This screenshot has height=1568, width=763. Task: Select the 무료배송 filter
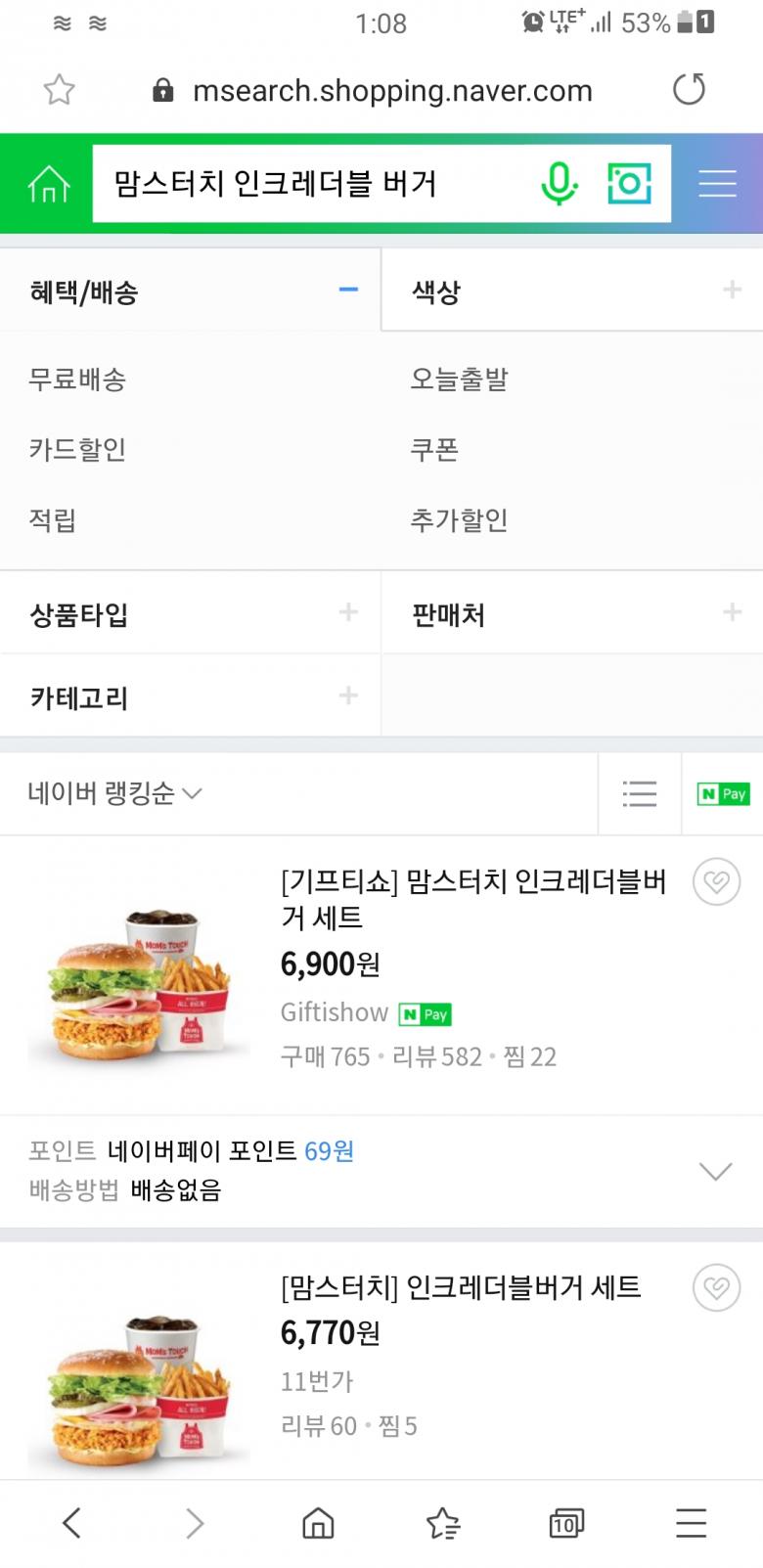point(78,380)
